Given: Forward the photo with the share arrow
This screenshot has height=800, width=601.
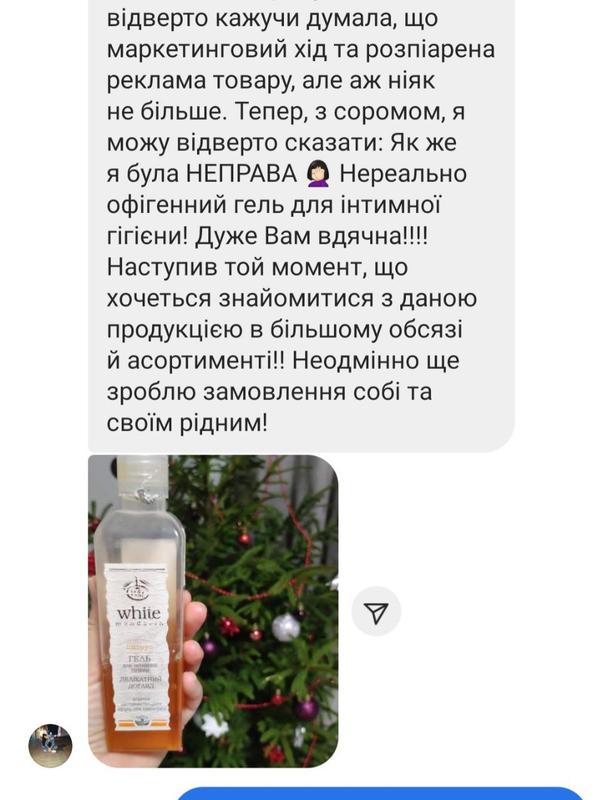Looking at the screenshot, I should pyautogui.click(x=376, y=612).
